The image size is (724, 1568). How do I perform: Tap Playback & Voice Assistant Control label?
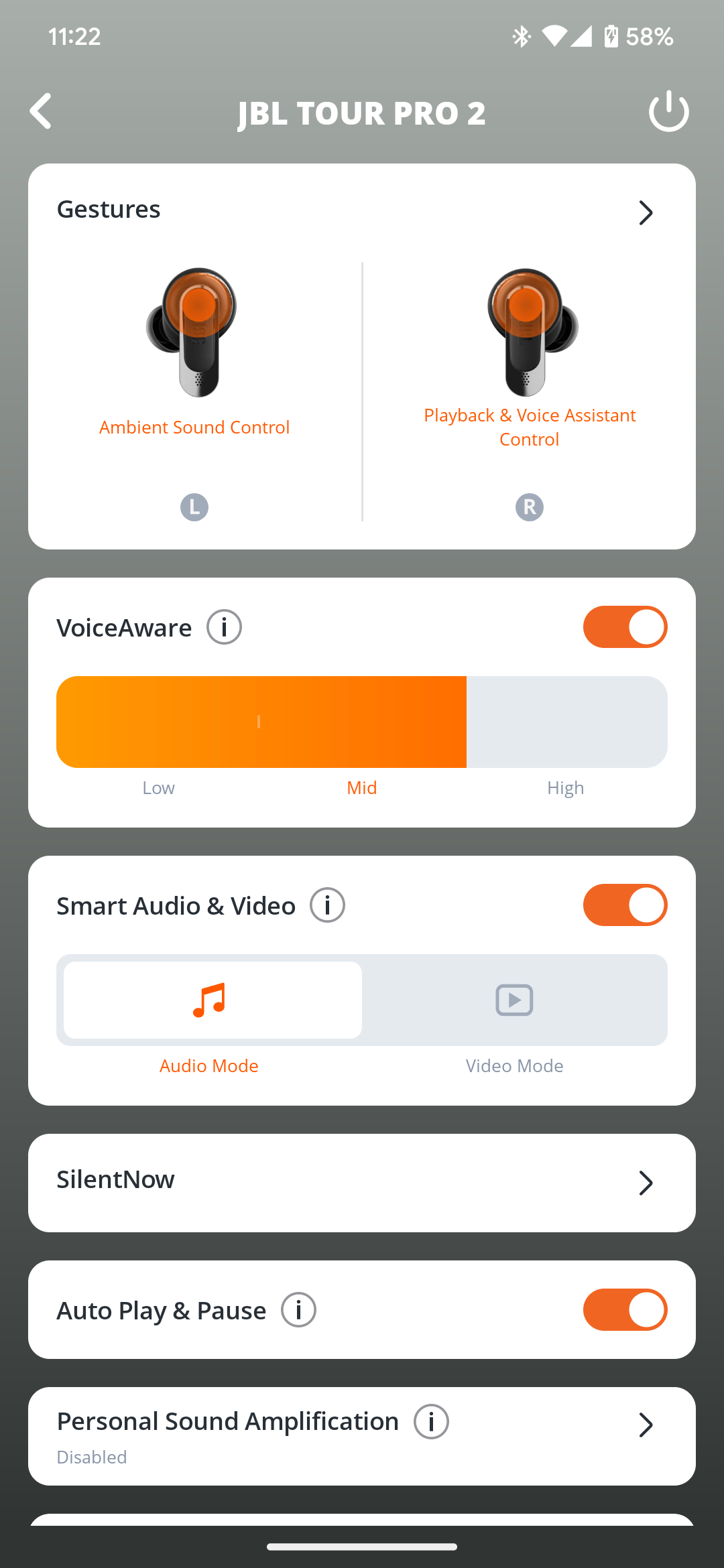pyautogui.click(x=529, y=427)
